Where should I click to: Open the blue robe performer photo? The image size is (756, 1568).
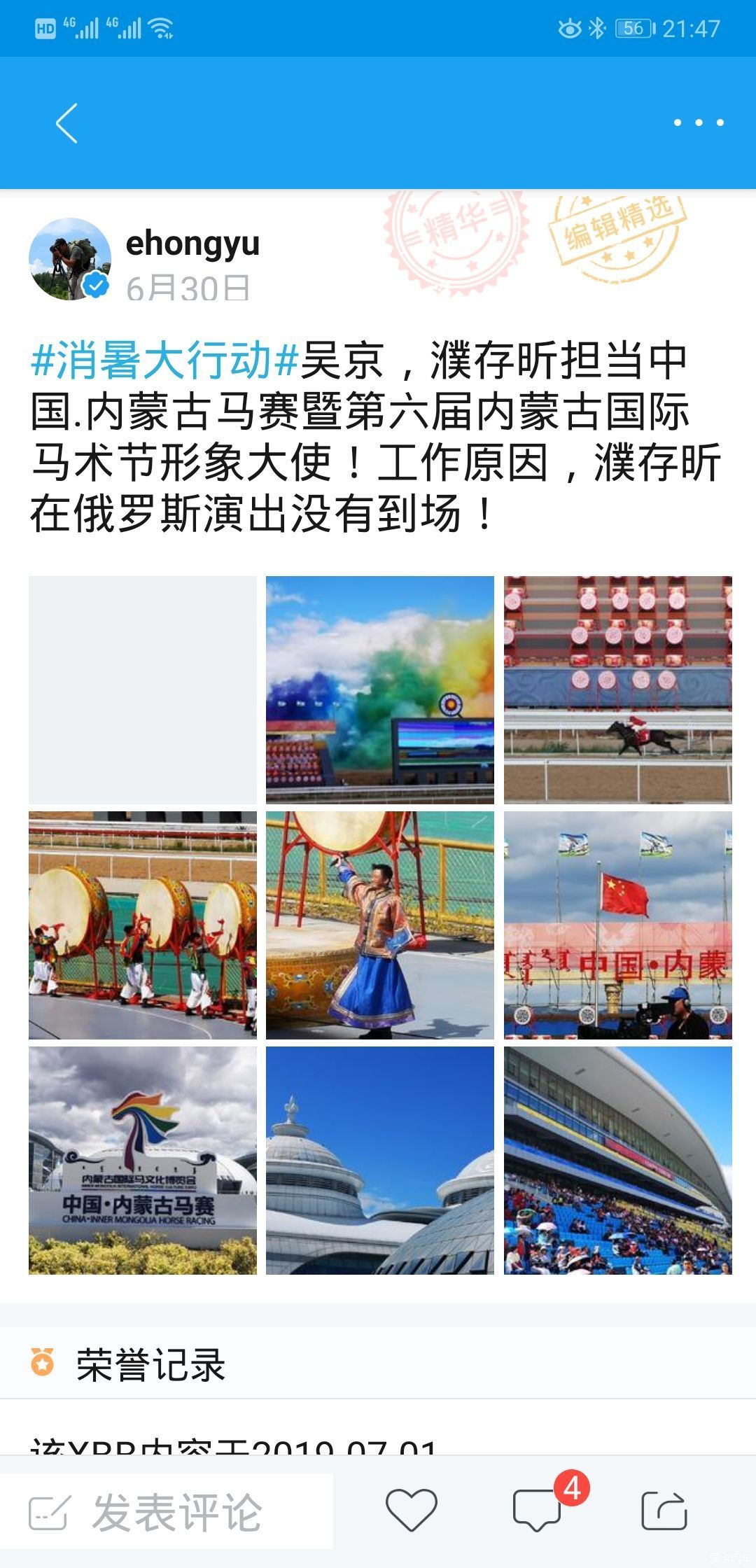379,925
